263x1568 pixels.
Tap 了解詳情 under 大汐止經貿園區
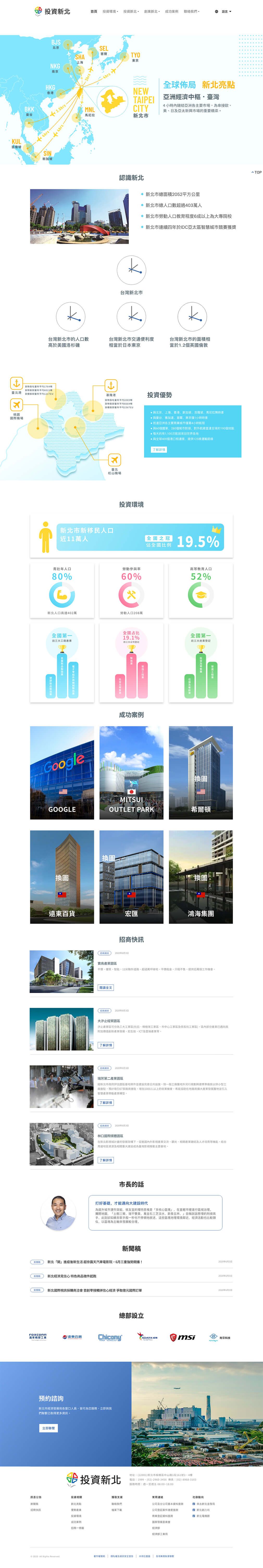coord(105,1045)
